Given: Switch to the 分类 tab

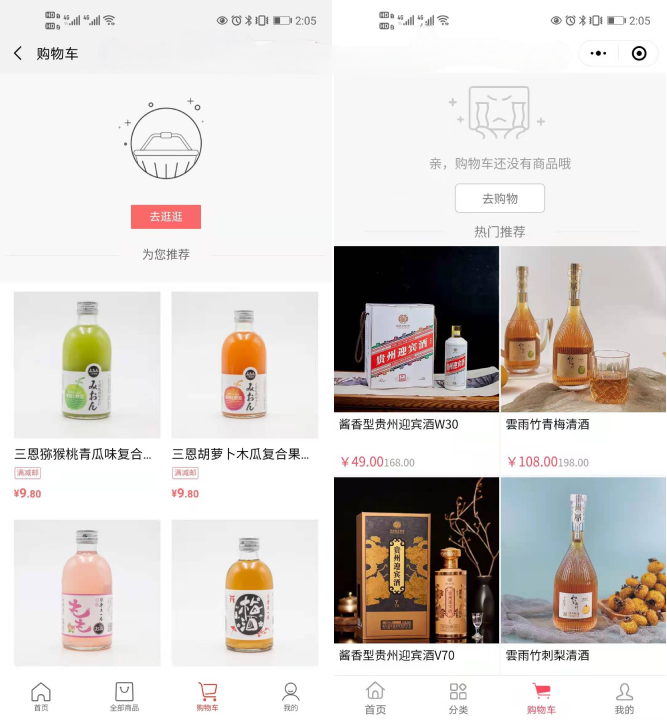Looking at the screenshot, I should coord(458,697).
